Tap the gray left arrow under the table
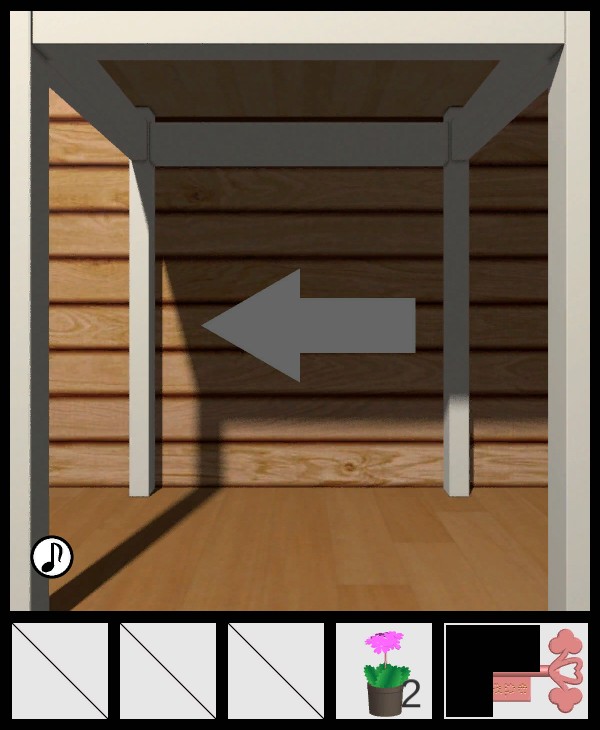 308,325
